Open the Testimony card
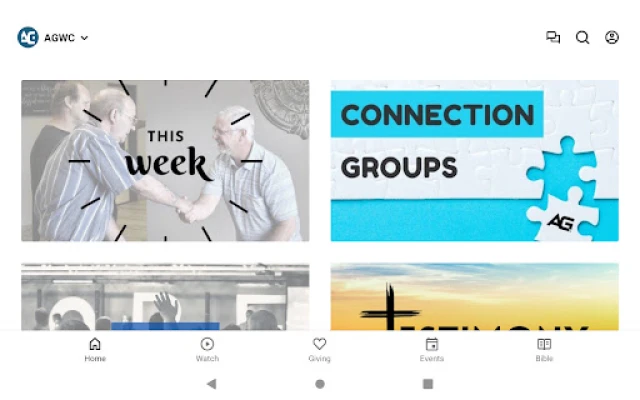 tap(475, 297)
